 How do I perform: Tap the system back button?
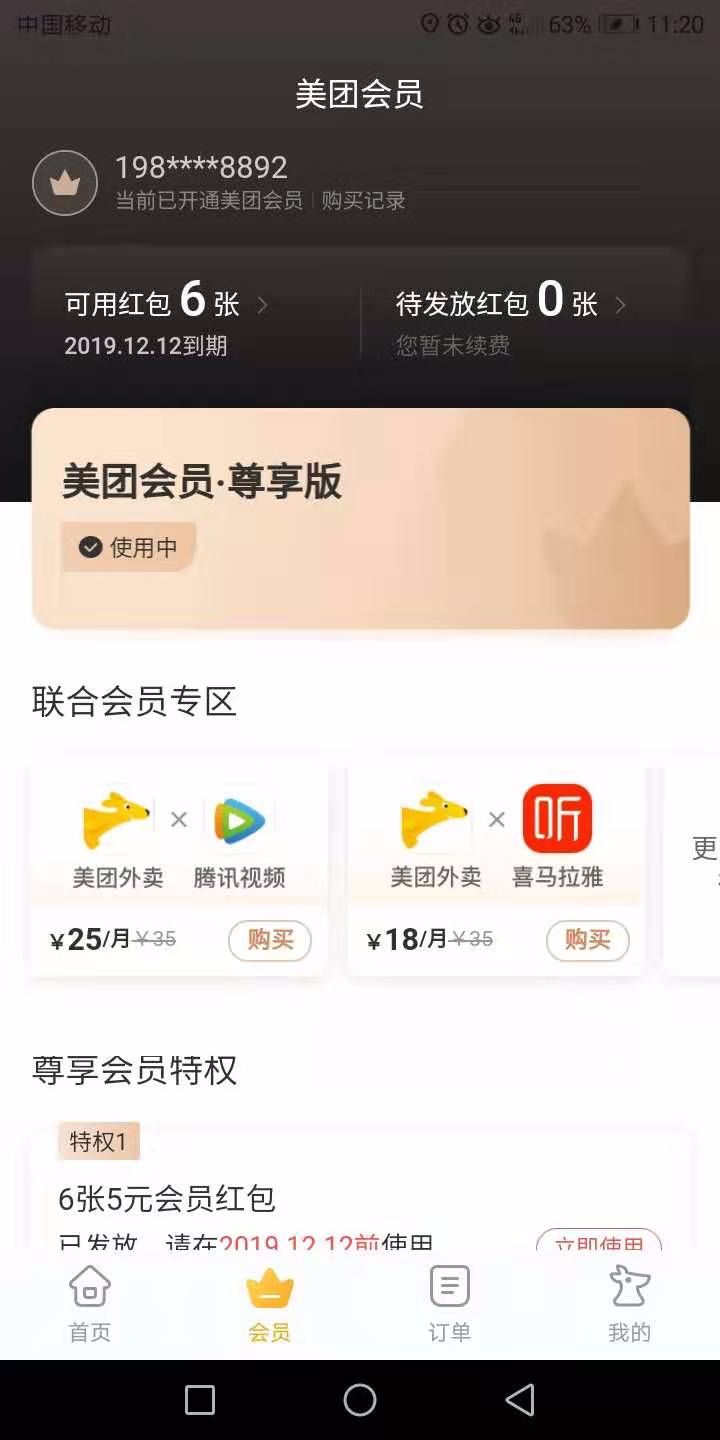(520, 1400)
